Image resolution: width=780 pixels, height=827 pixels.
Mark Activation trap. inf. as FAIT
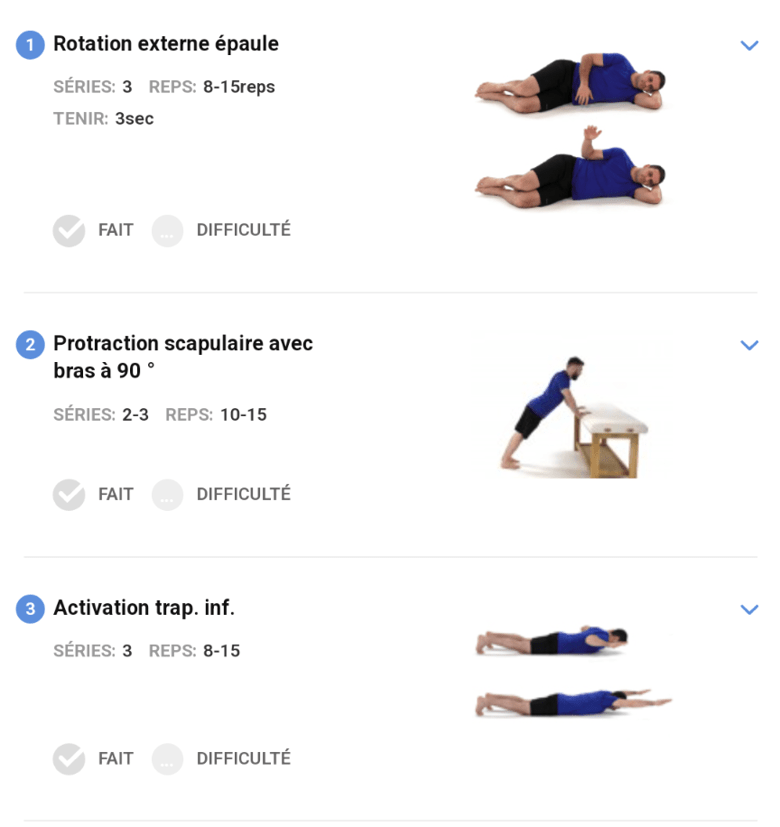tap(69, 759)
